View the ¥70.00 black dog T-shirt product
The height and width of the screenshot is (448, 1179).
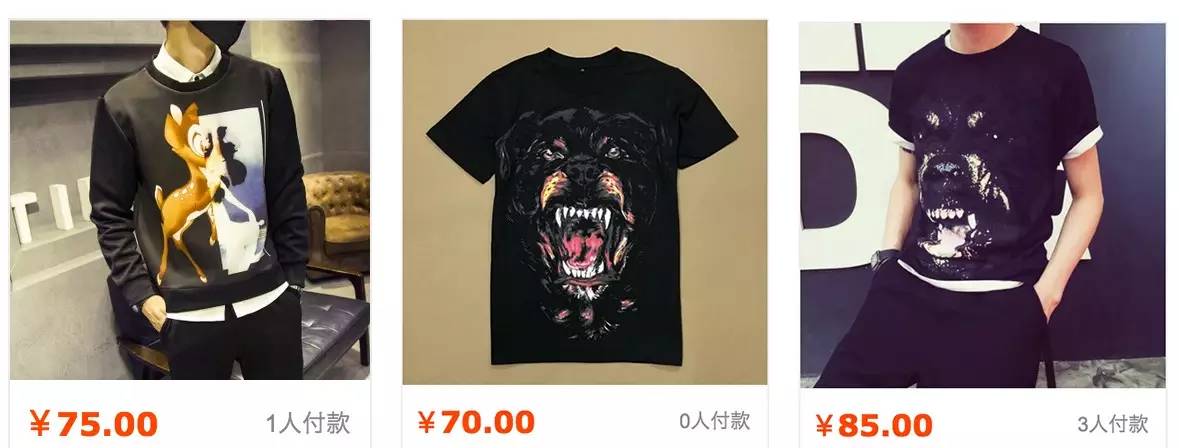pyautogui.click(x=584, y=202)
